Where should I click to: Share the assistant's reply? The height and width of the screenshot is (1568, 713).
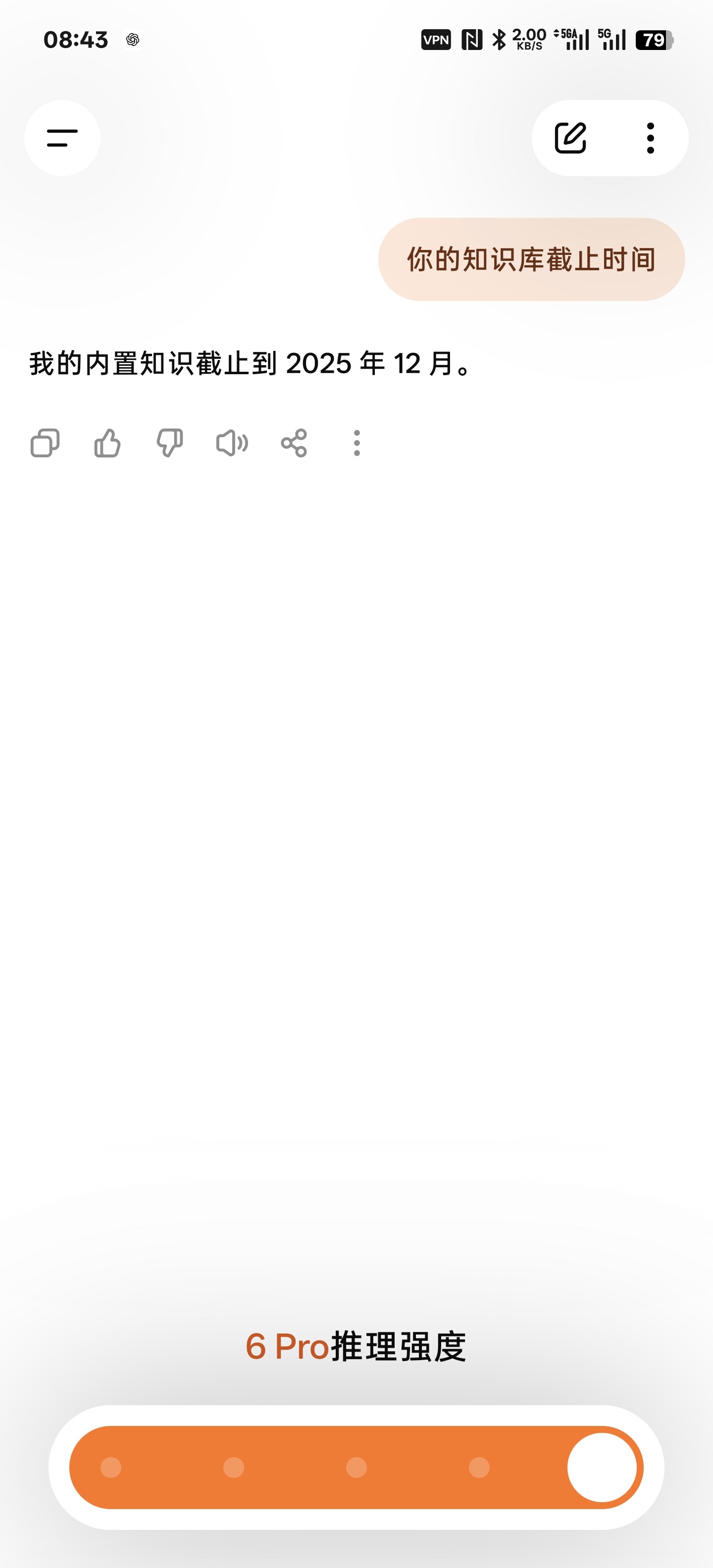[294, 442]
